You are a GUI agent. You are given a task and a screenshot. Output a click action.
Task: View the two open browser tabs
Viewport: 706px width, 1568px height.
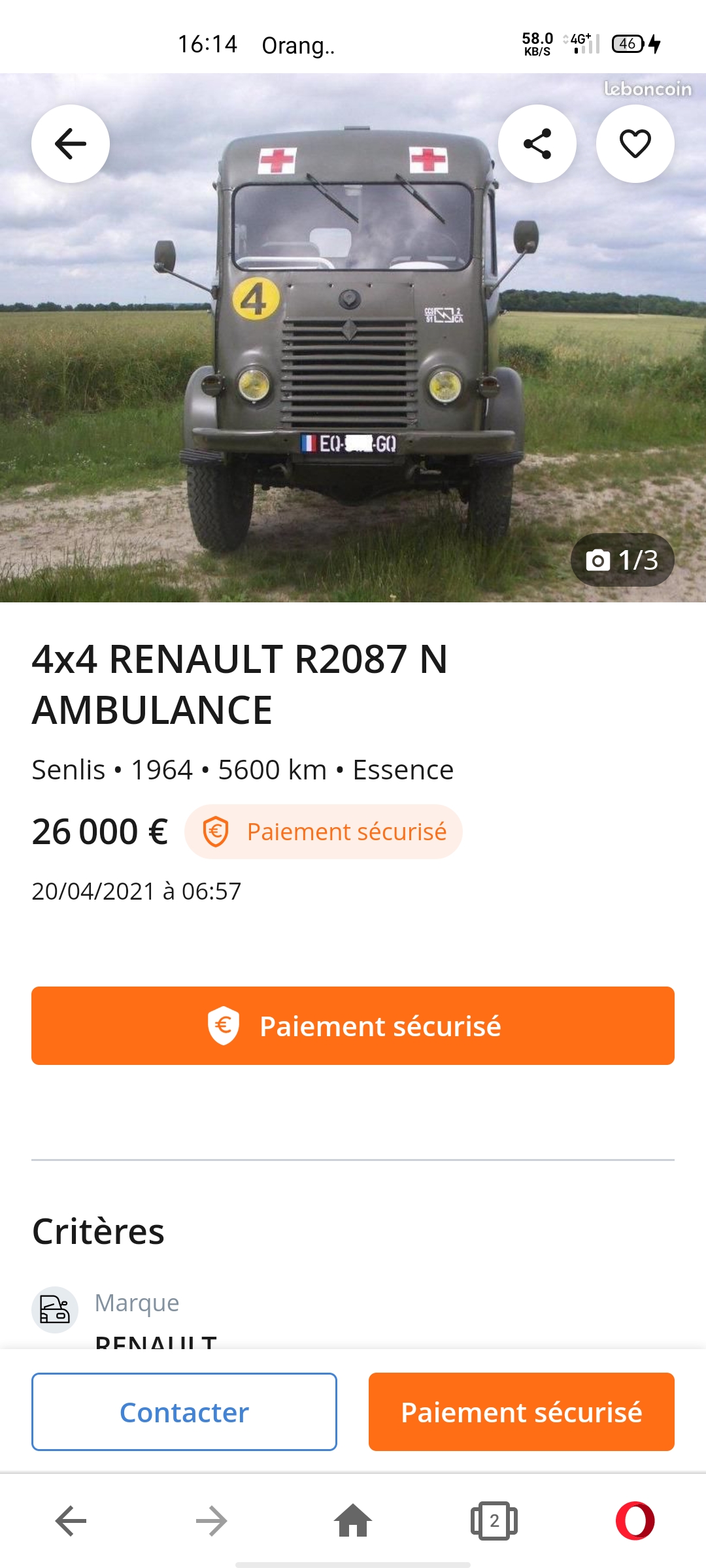tap(494, 1521)
